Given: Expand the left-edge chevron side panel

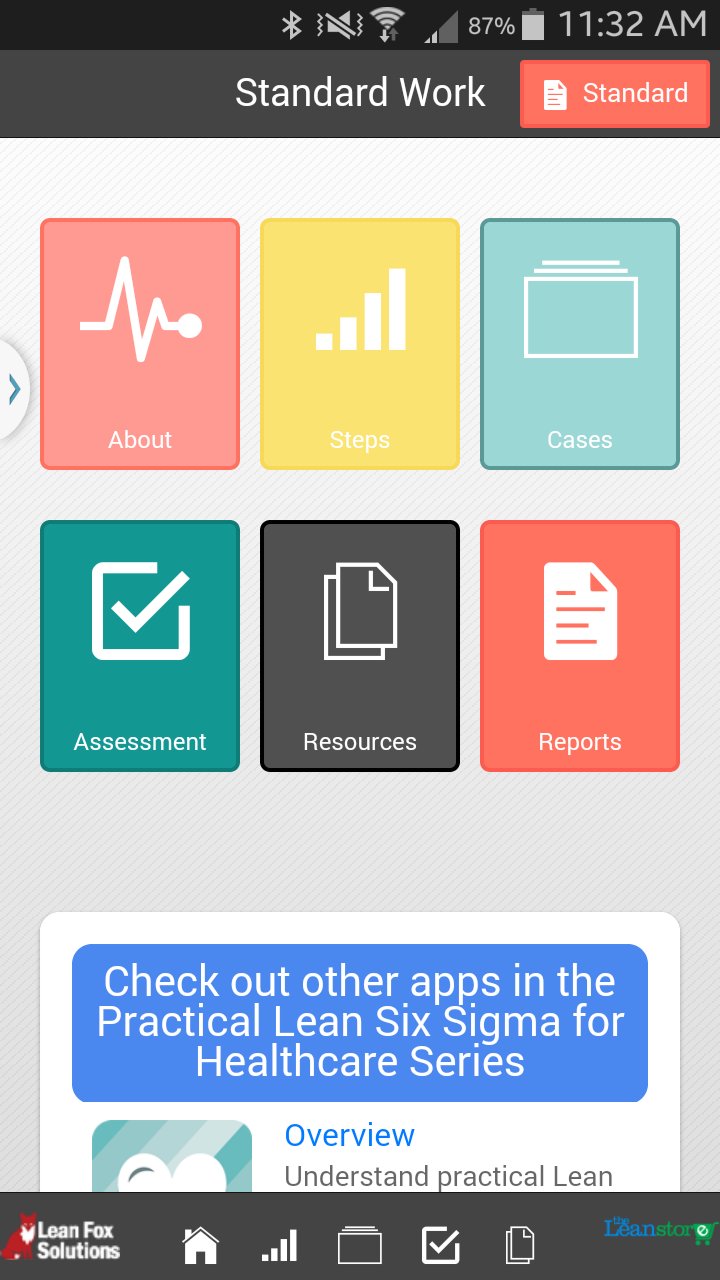Looking at the screenshot, I should tap(12, 389).
